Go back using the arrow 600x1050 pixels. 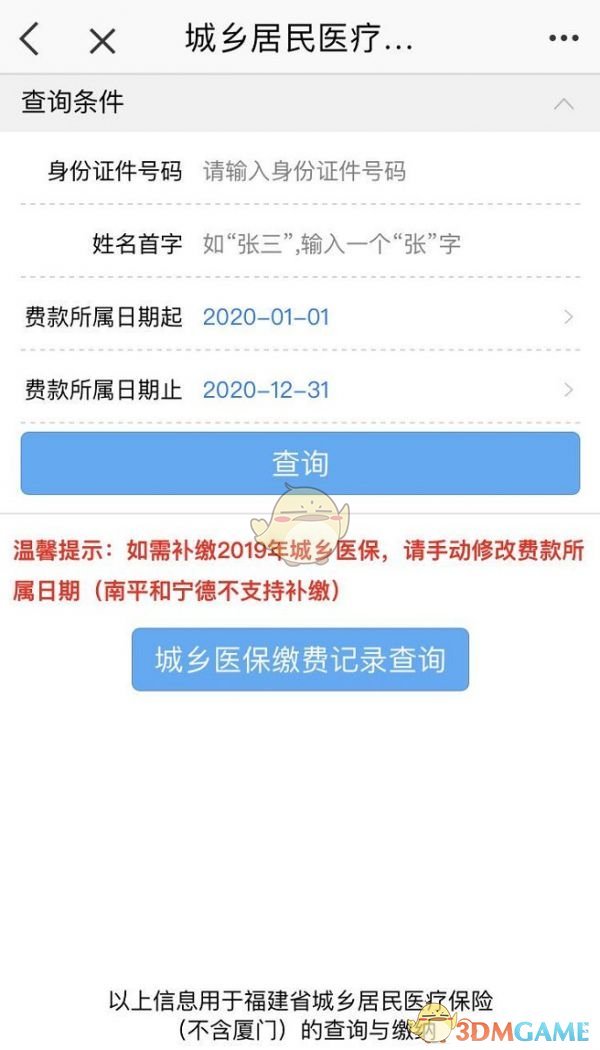tap(30, 40)
